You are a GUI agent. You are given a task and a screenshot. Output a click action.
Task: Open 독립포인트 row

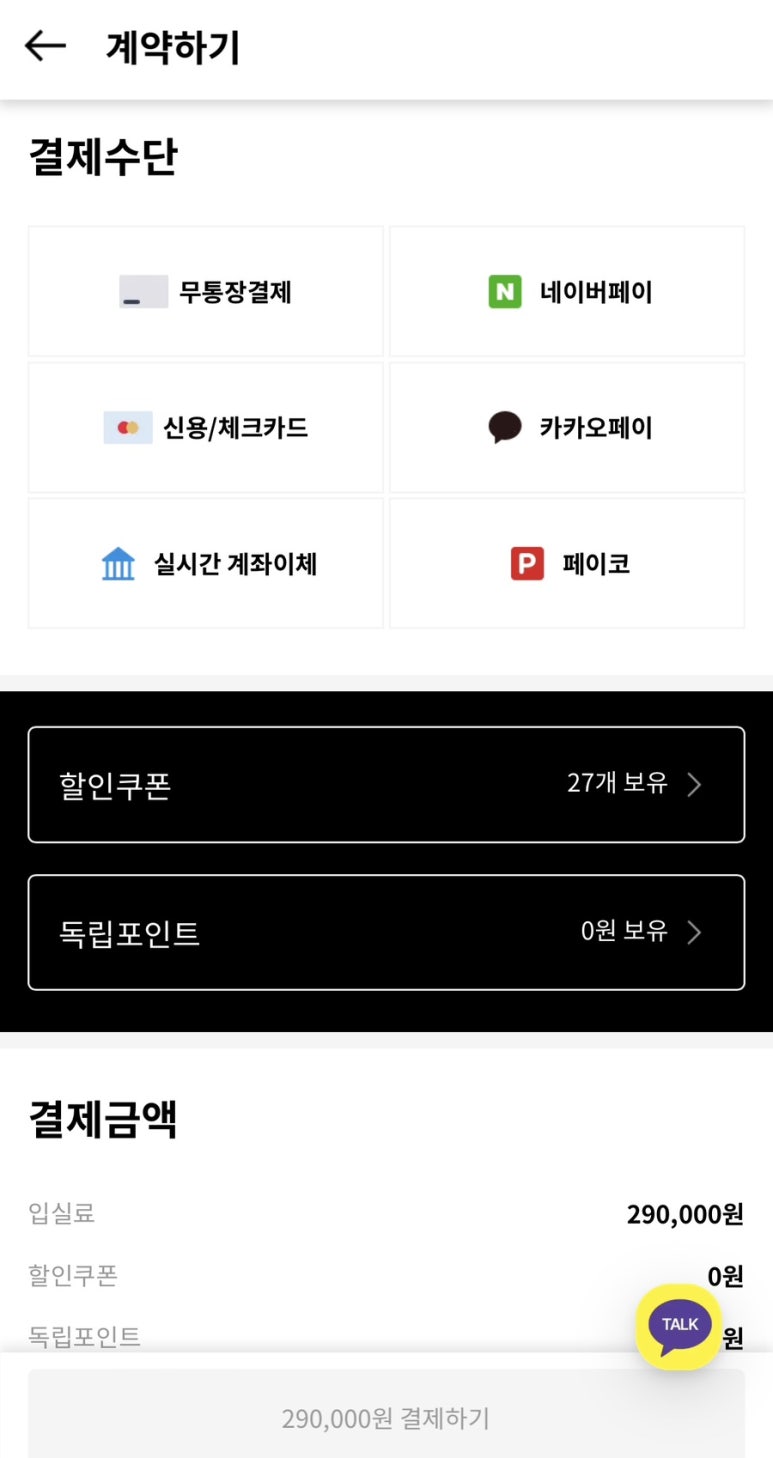(x=386, y=932)
